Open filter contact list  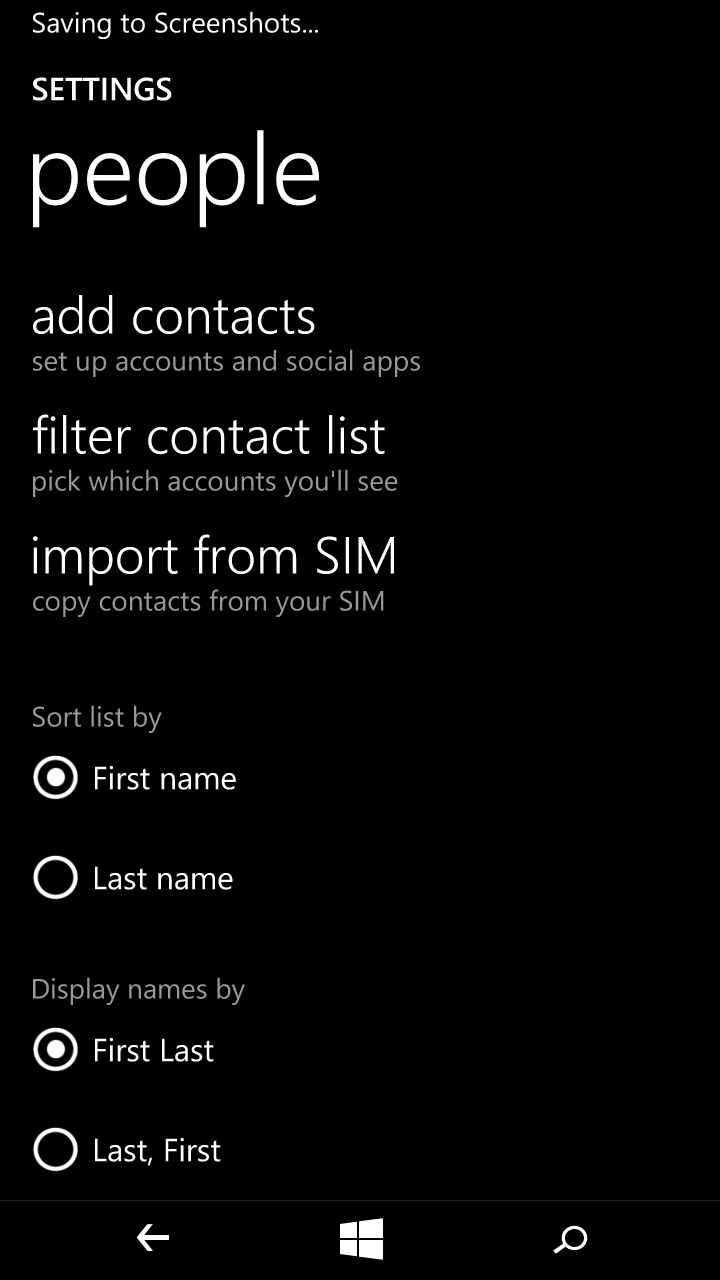[x=214, y=453]
